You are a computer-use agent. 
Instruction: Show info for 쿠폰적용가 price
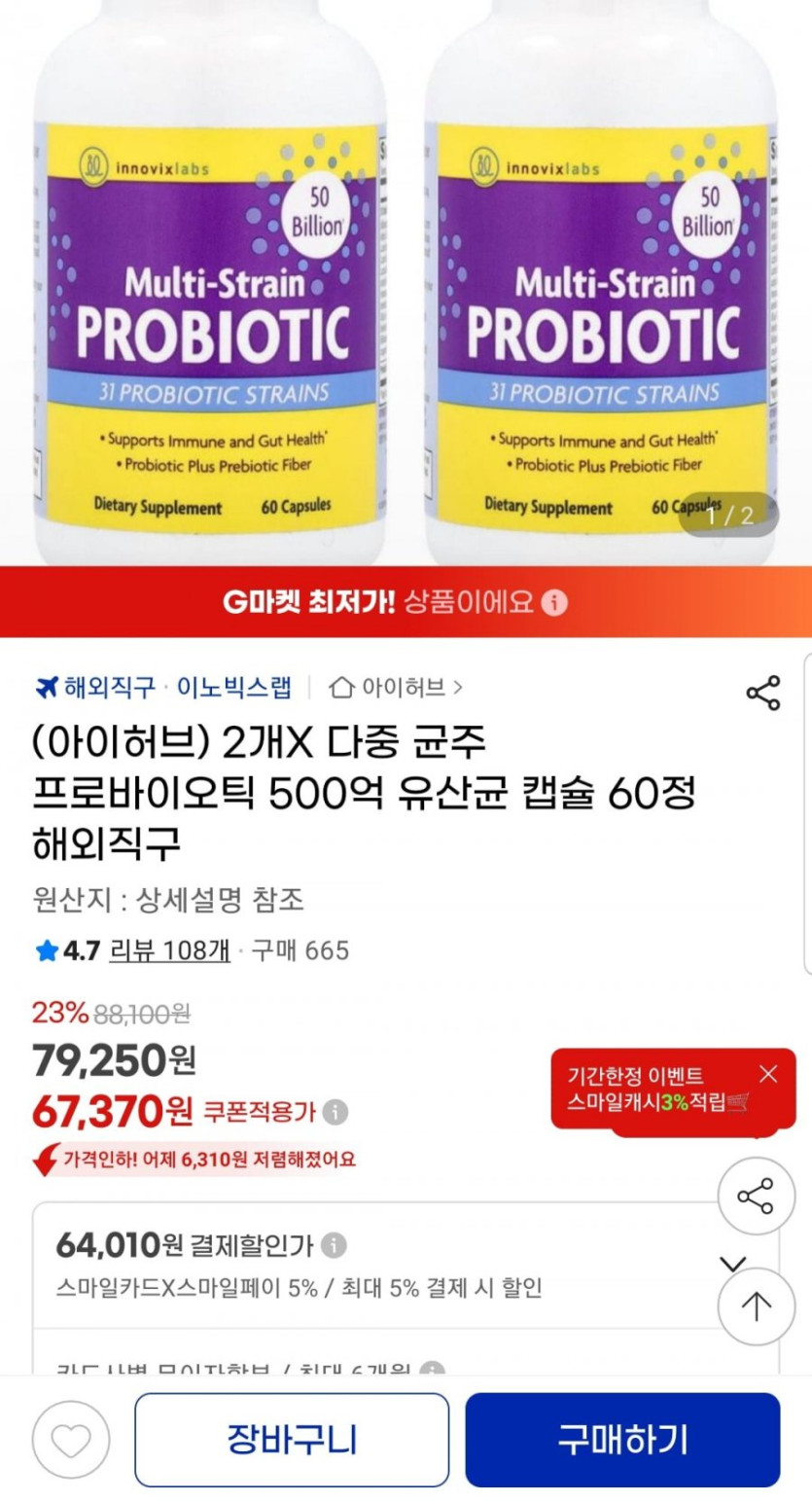tap(335, 1111)
